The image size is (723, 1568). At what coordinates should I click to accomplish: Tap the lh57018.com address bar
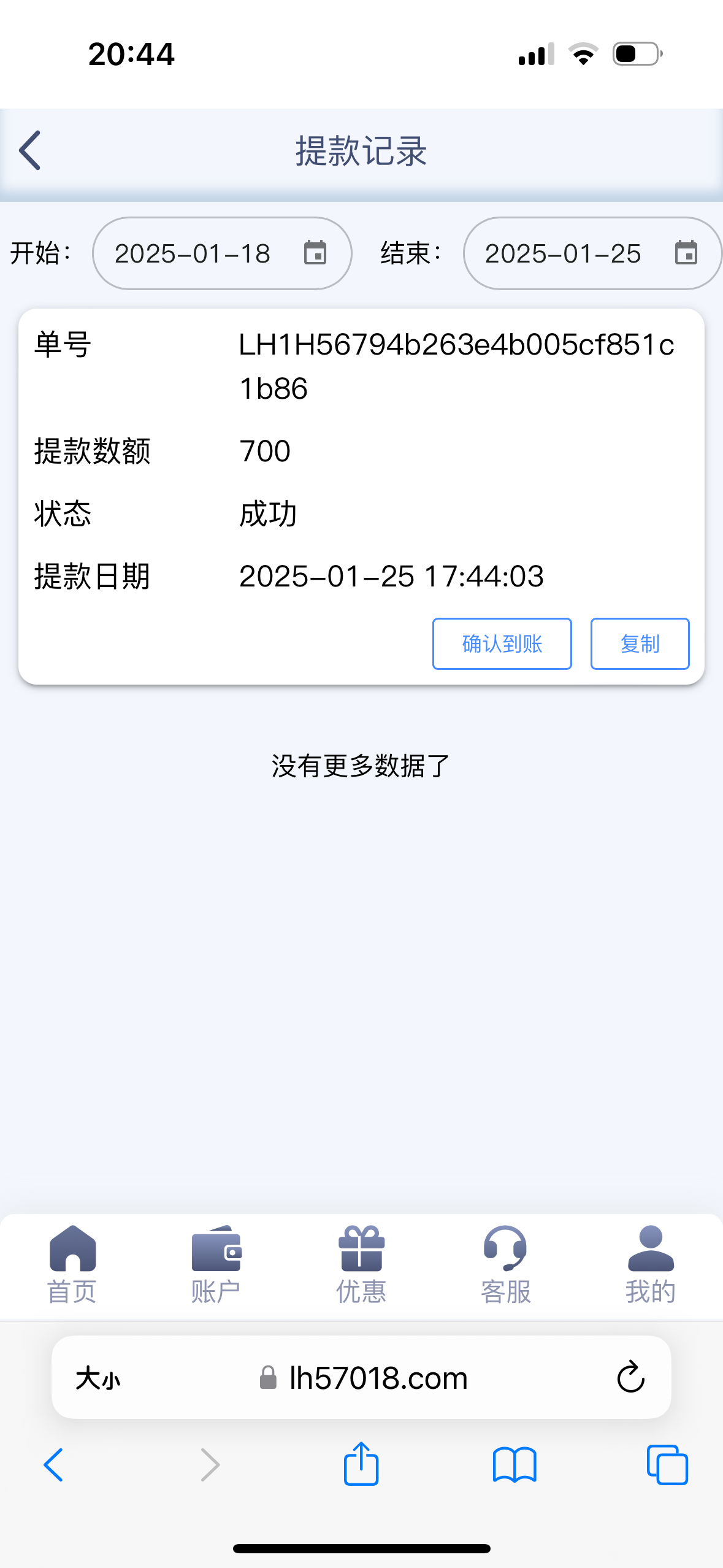coord(362,1377)
